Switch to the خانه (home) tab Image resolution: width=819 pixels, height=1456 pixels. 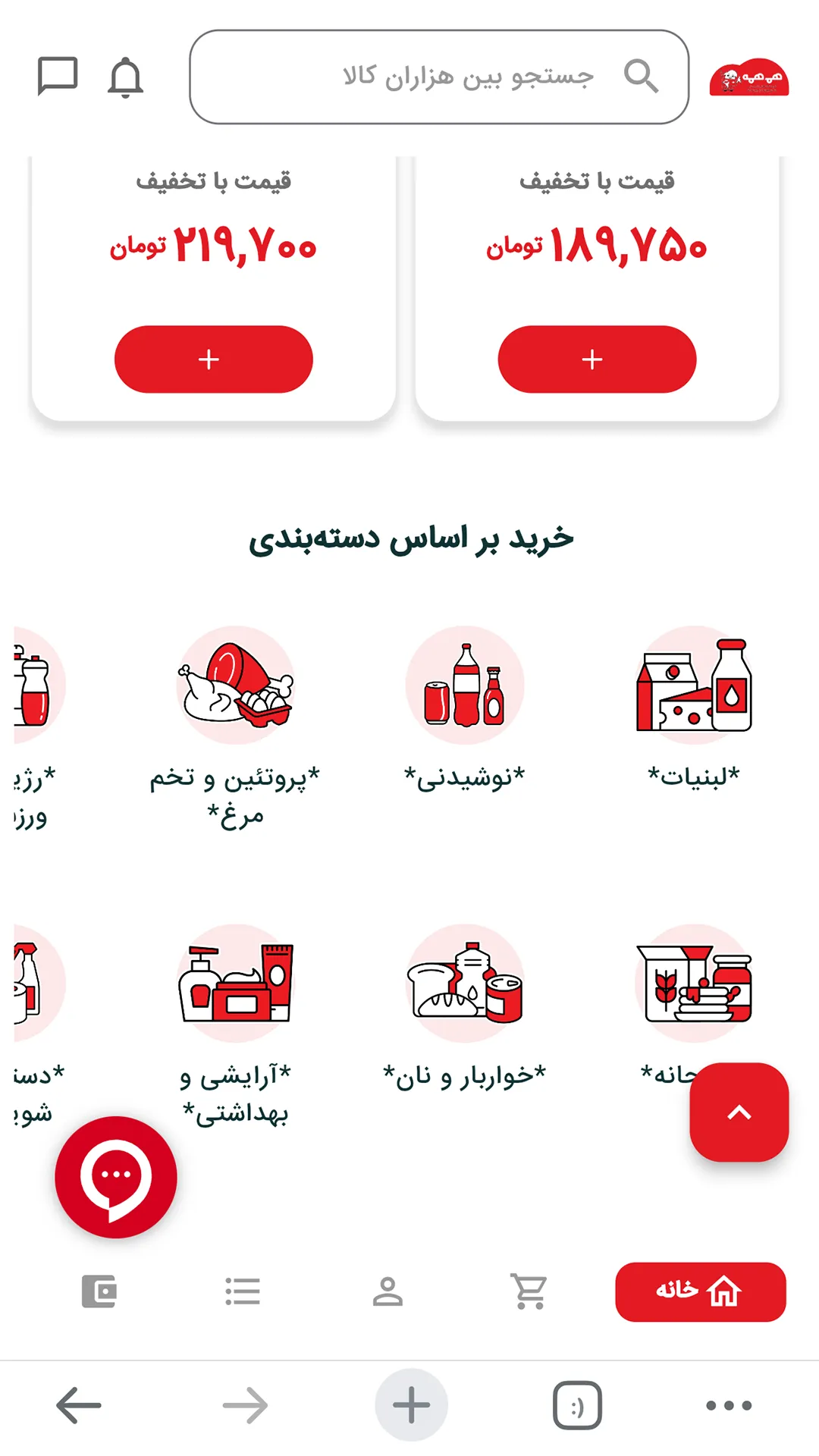pyautogui.click(x=700, y=1291)
